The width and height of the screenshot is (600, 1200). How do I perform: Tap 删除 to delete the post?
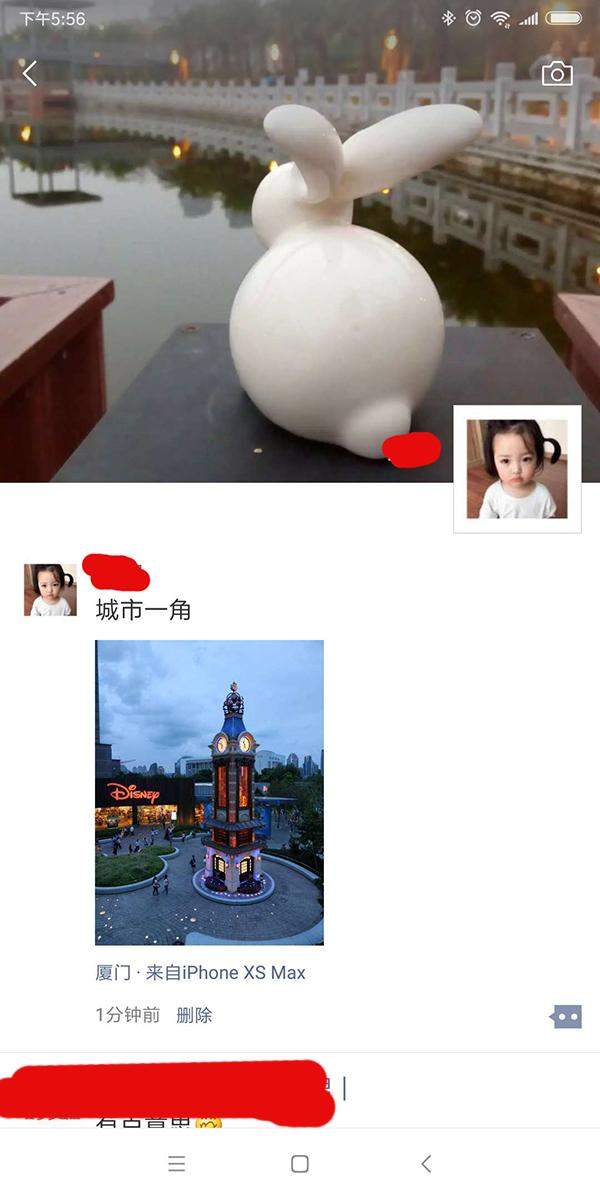point(194,1015)
